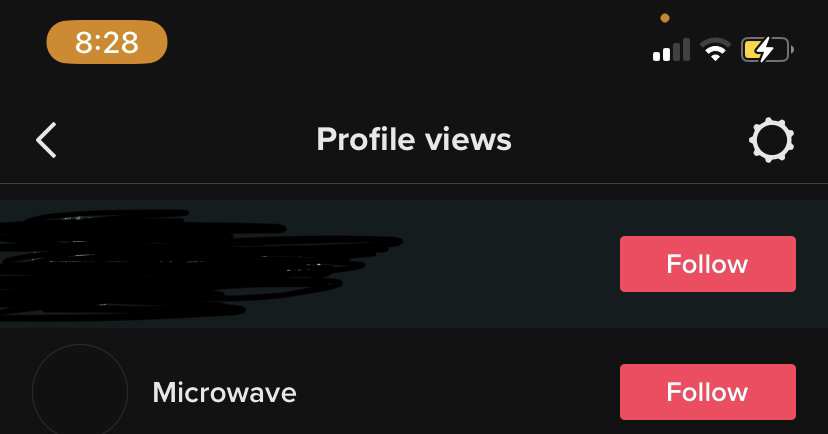Open Microwave's profile

pyautogui.click(x=224, y=392)
